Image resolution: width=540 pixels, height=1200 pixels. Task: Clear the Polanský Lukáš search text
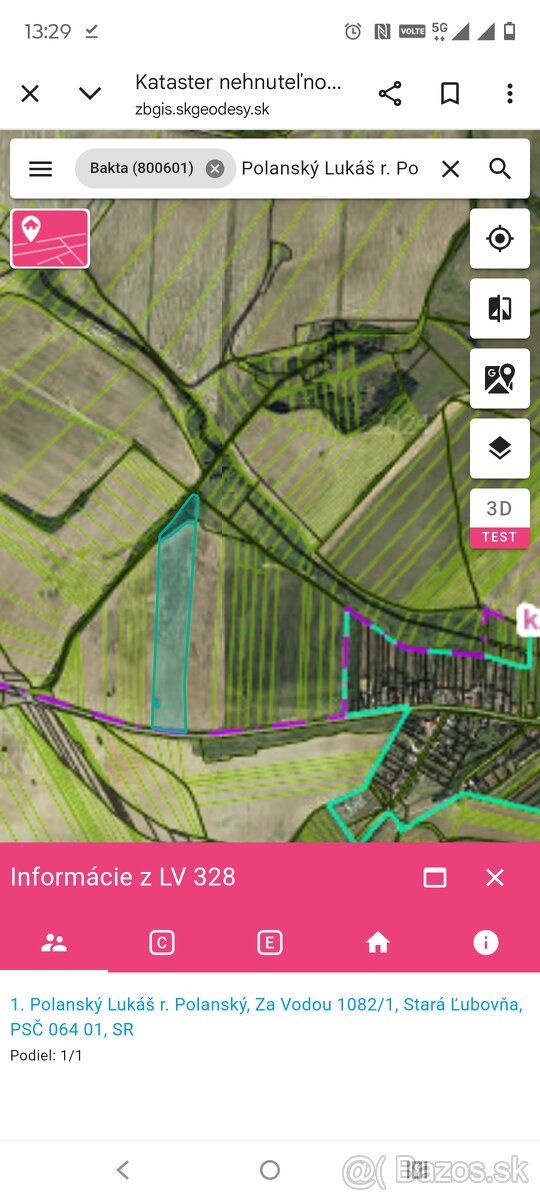(x=451, y=169)
